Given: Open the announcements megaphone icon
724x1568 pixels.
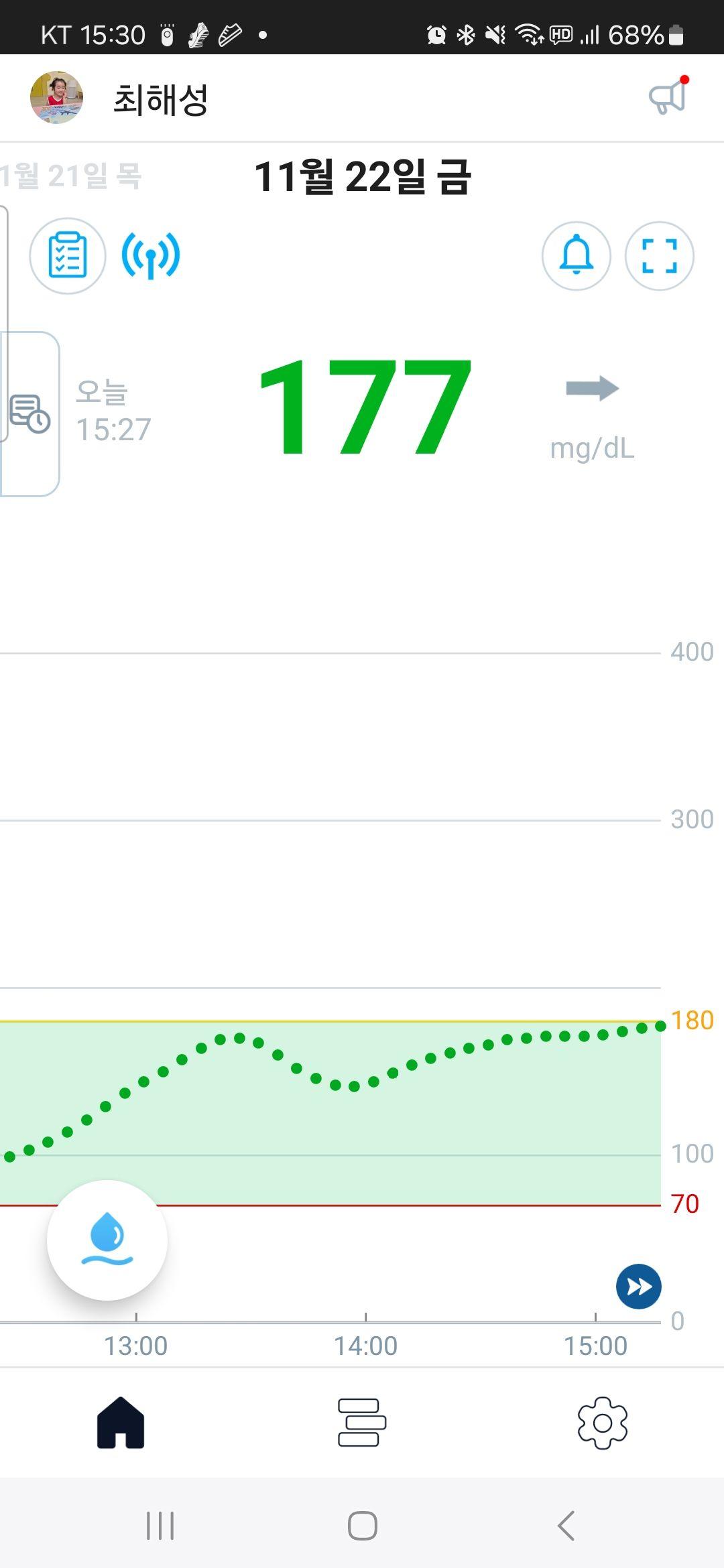Looking at the screenshot, I should 668,98.
